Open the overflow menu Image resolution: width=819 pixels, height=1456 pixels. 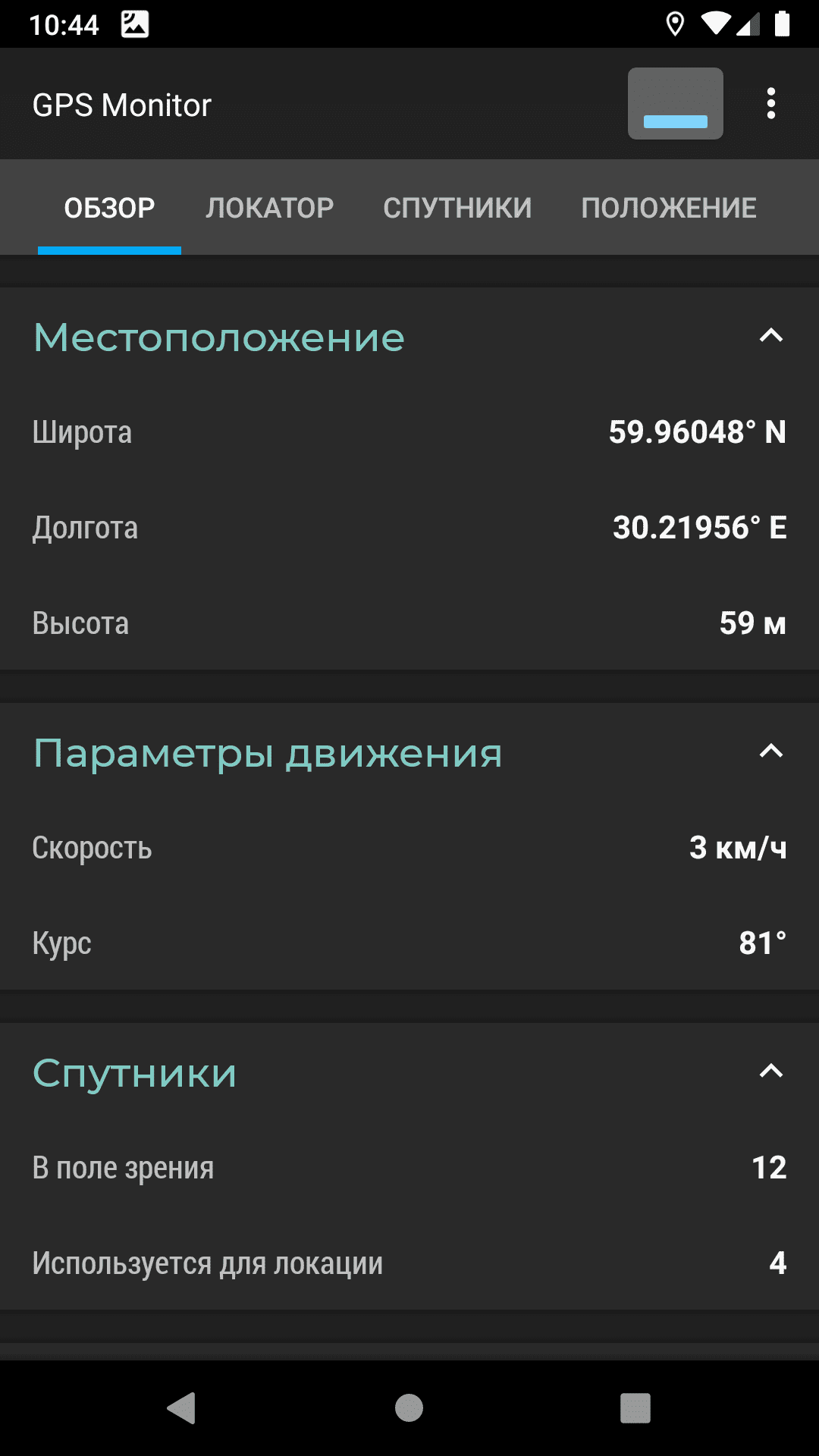[770, 104]
